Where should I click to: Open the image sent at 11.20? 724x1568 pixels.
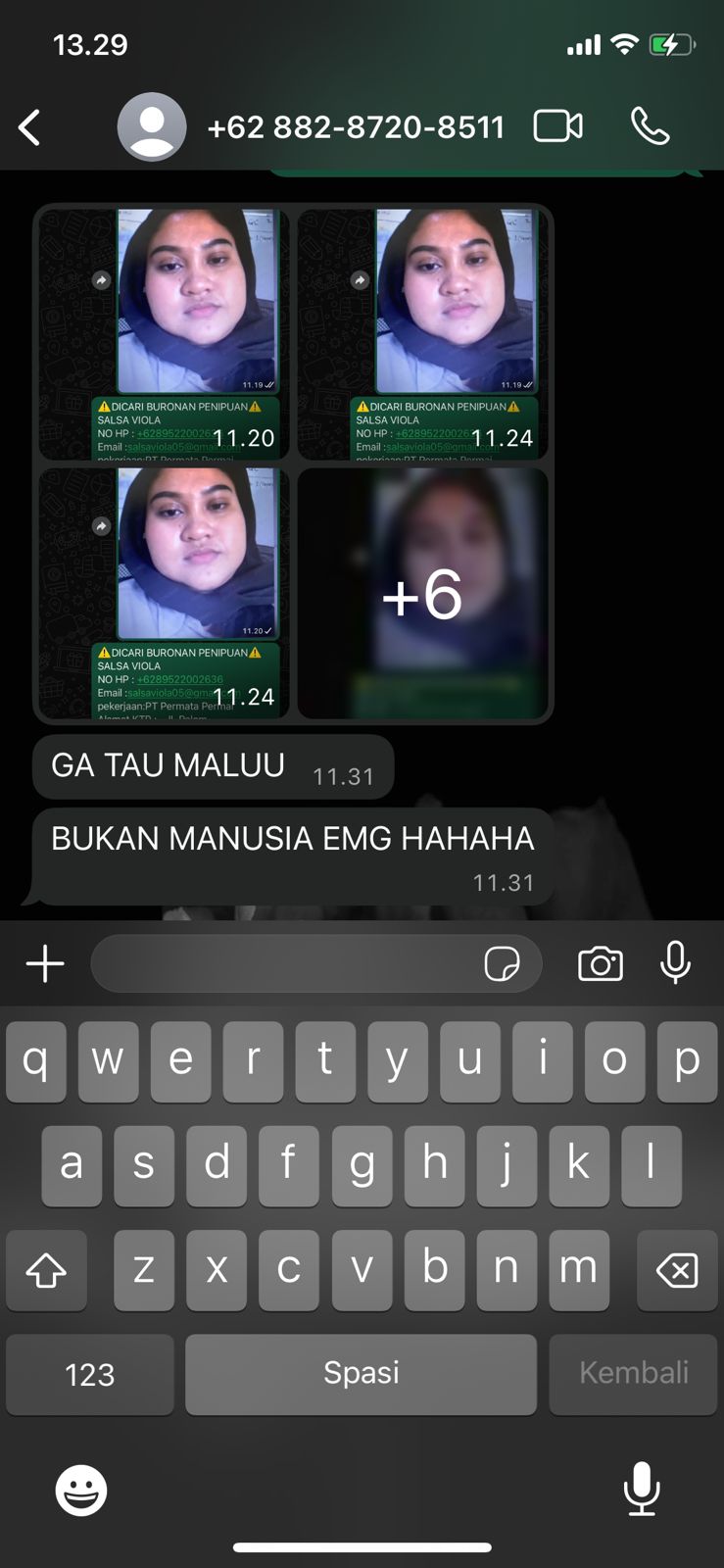164,333
